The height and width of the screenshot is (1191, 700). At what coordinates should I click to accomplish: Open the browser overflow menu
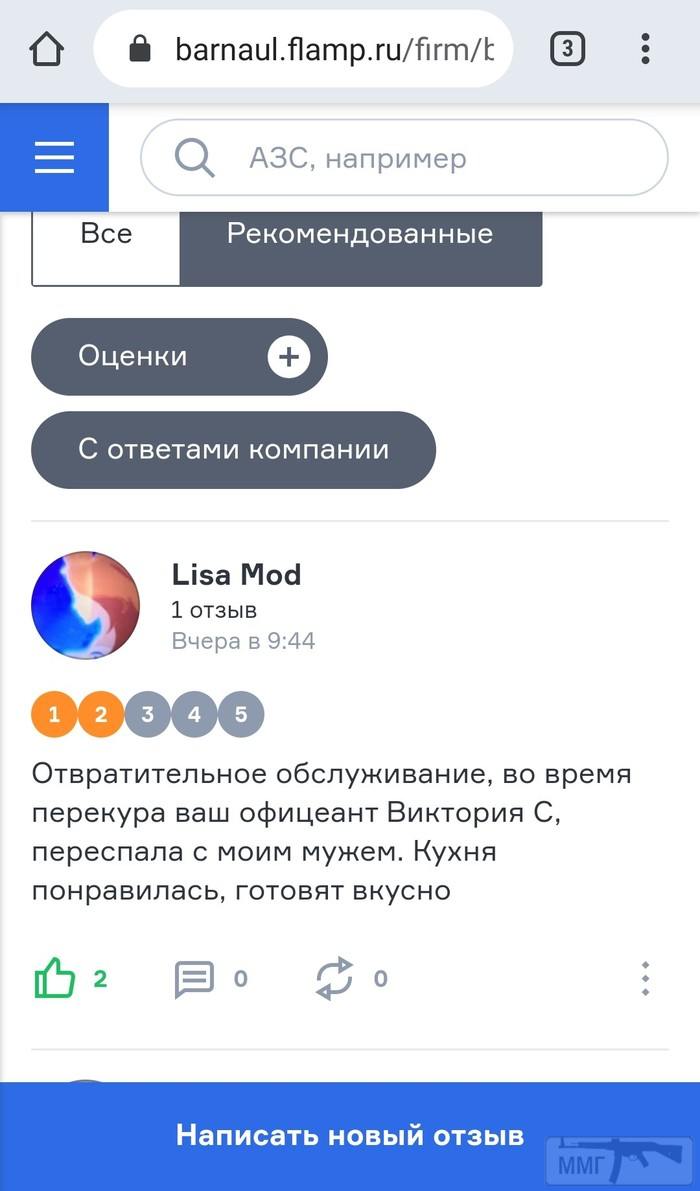point(646,49)
